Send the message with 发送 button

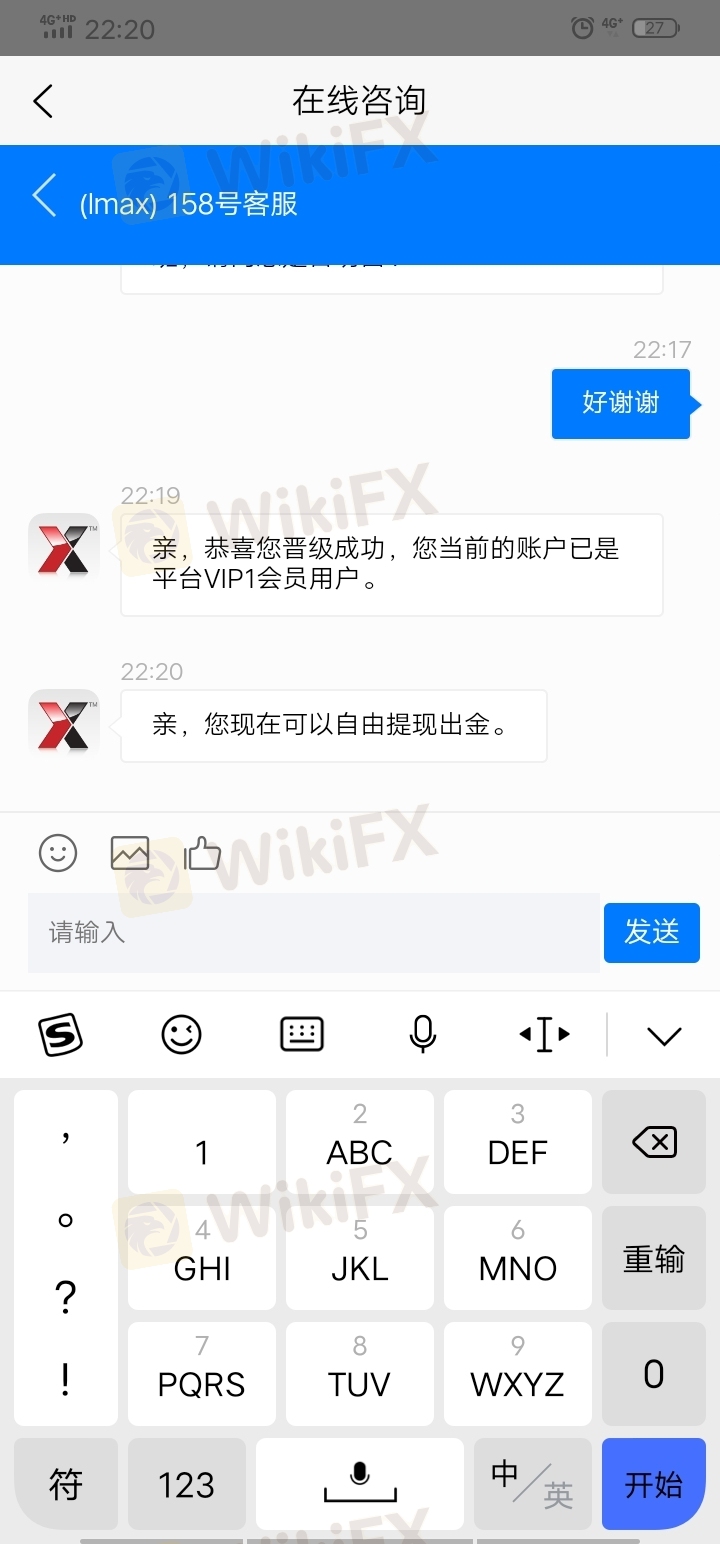click(651, 933)
